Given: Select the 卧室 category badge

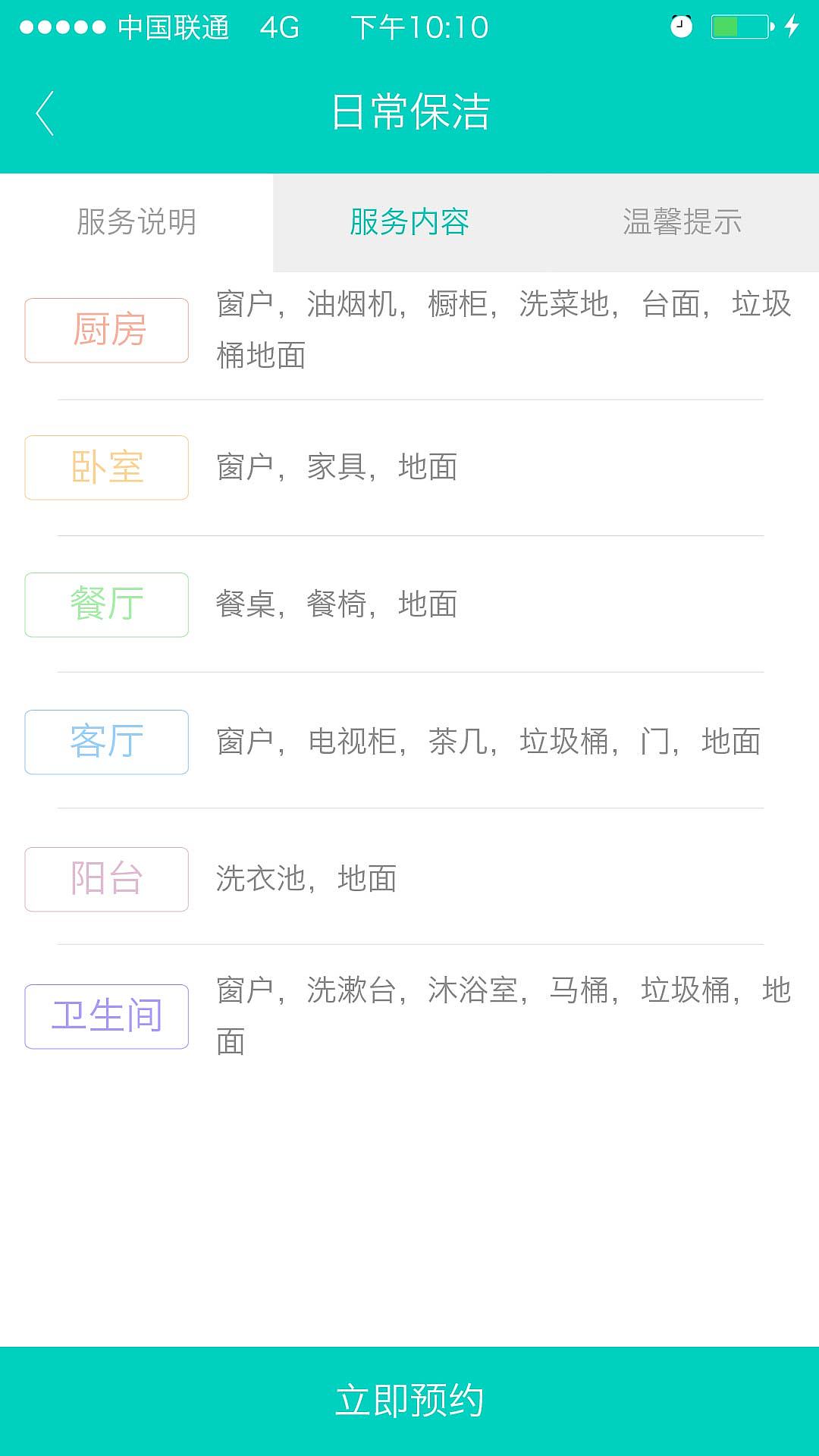Looking at the screenshot, I should 105,467.
